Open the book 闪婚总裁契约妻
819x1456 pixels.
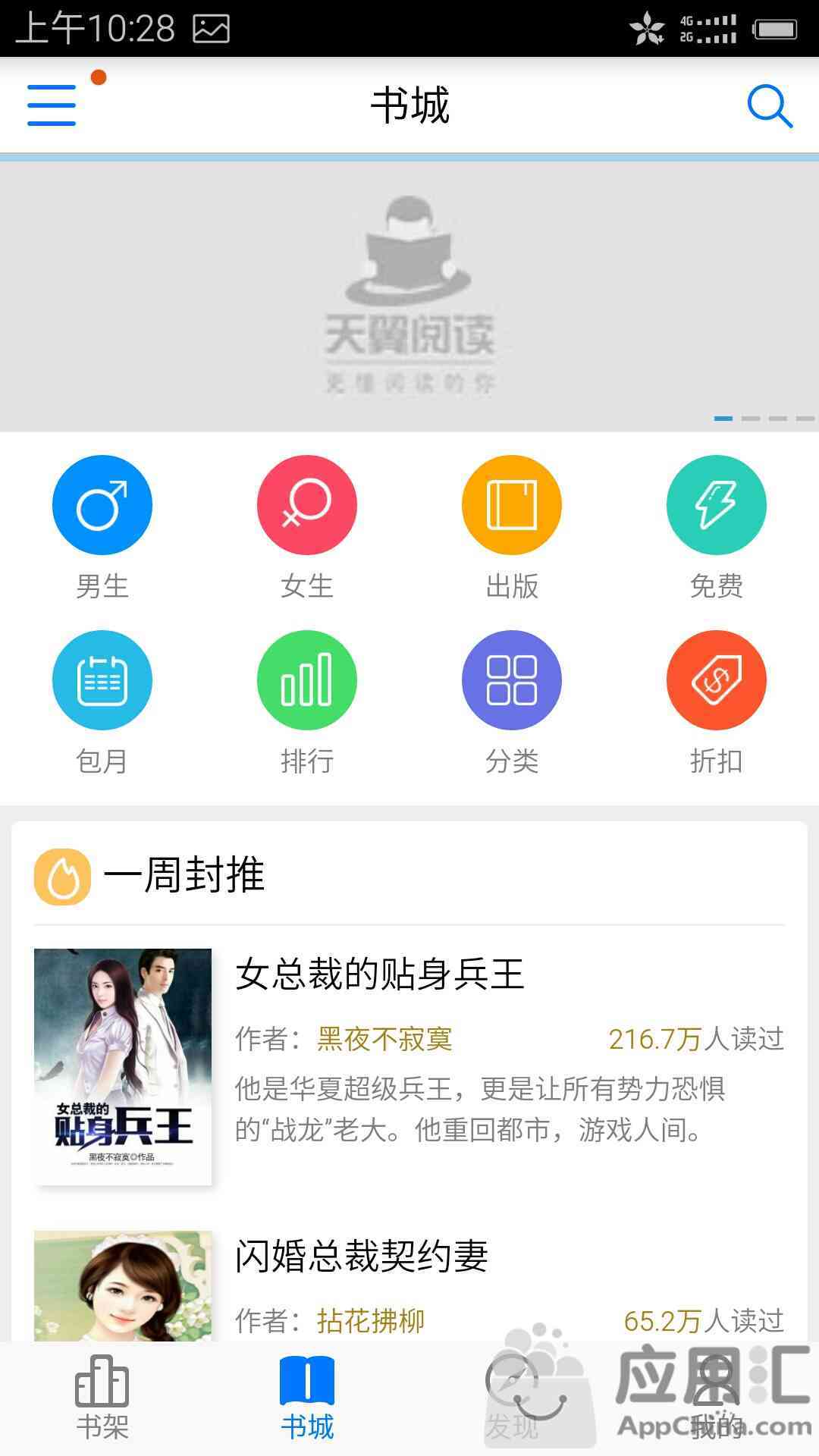pyautogui.click(x=361, y=1257)
